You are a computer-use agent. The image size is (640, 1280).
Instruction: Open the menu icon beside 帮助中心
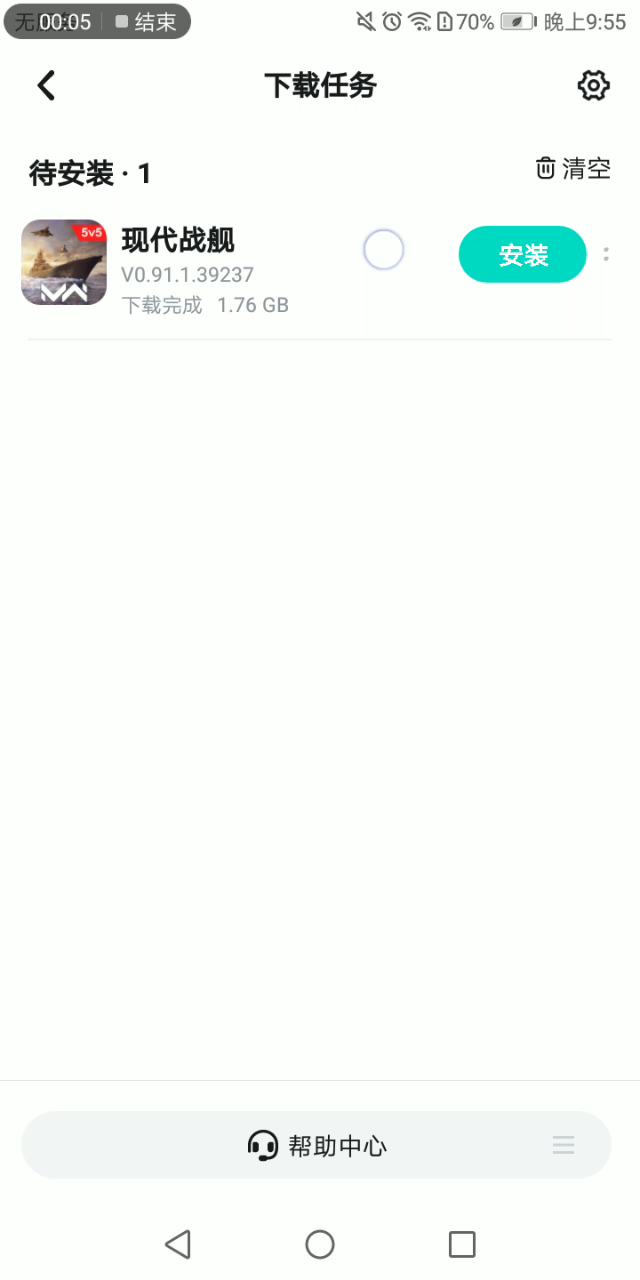pos(563,1145)
